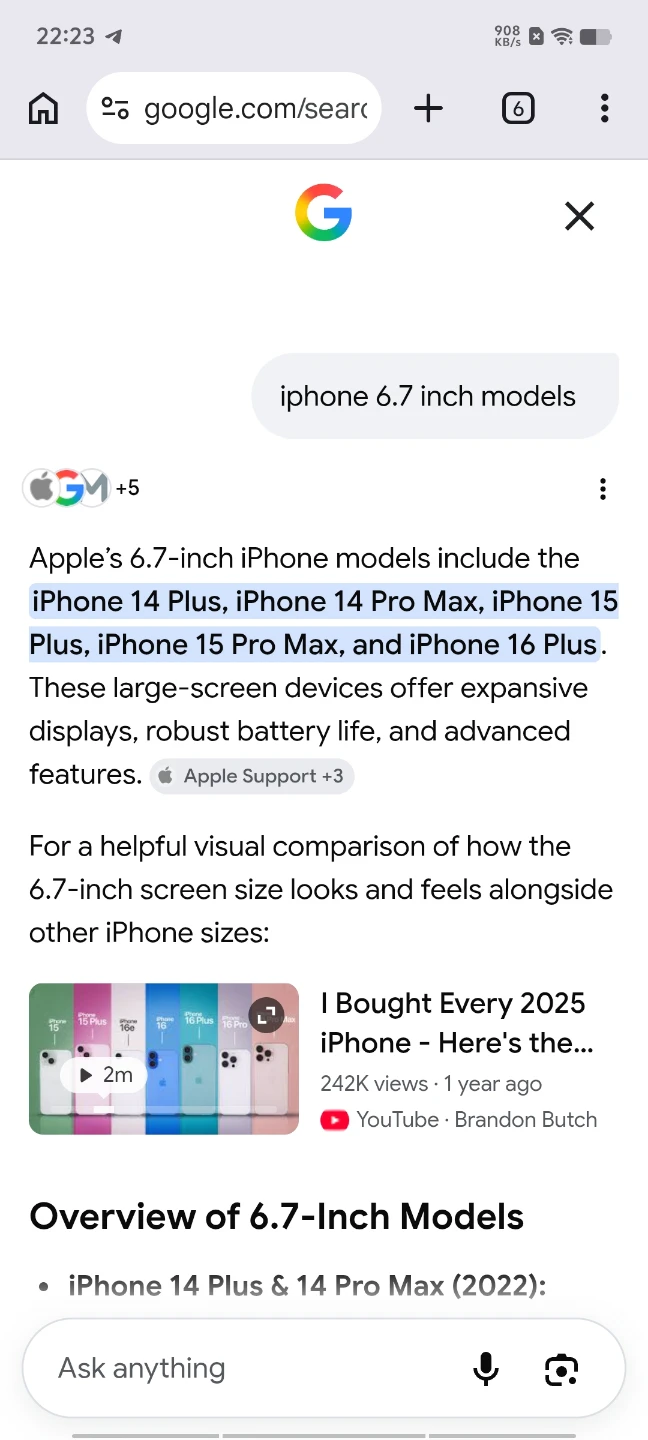Start voice search with the microphone
648x1440 pixels.
point(486,1369)
